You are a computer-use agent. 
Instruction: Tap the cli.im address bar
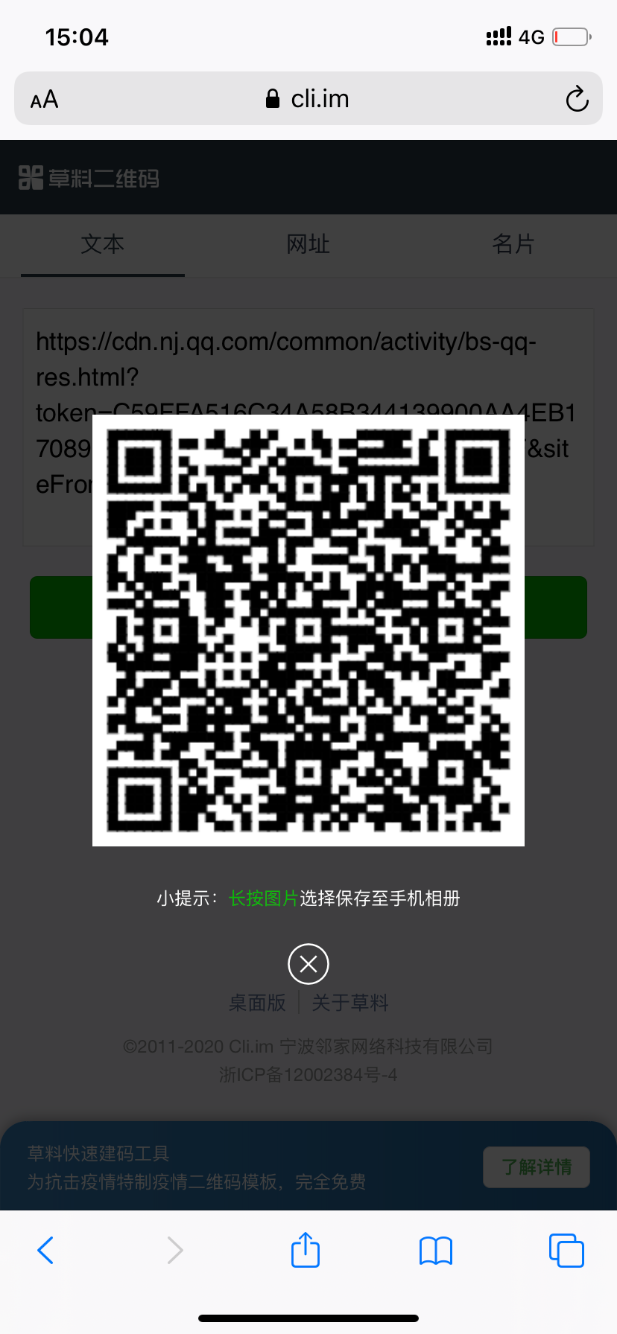308,99
